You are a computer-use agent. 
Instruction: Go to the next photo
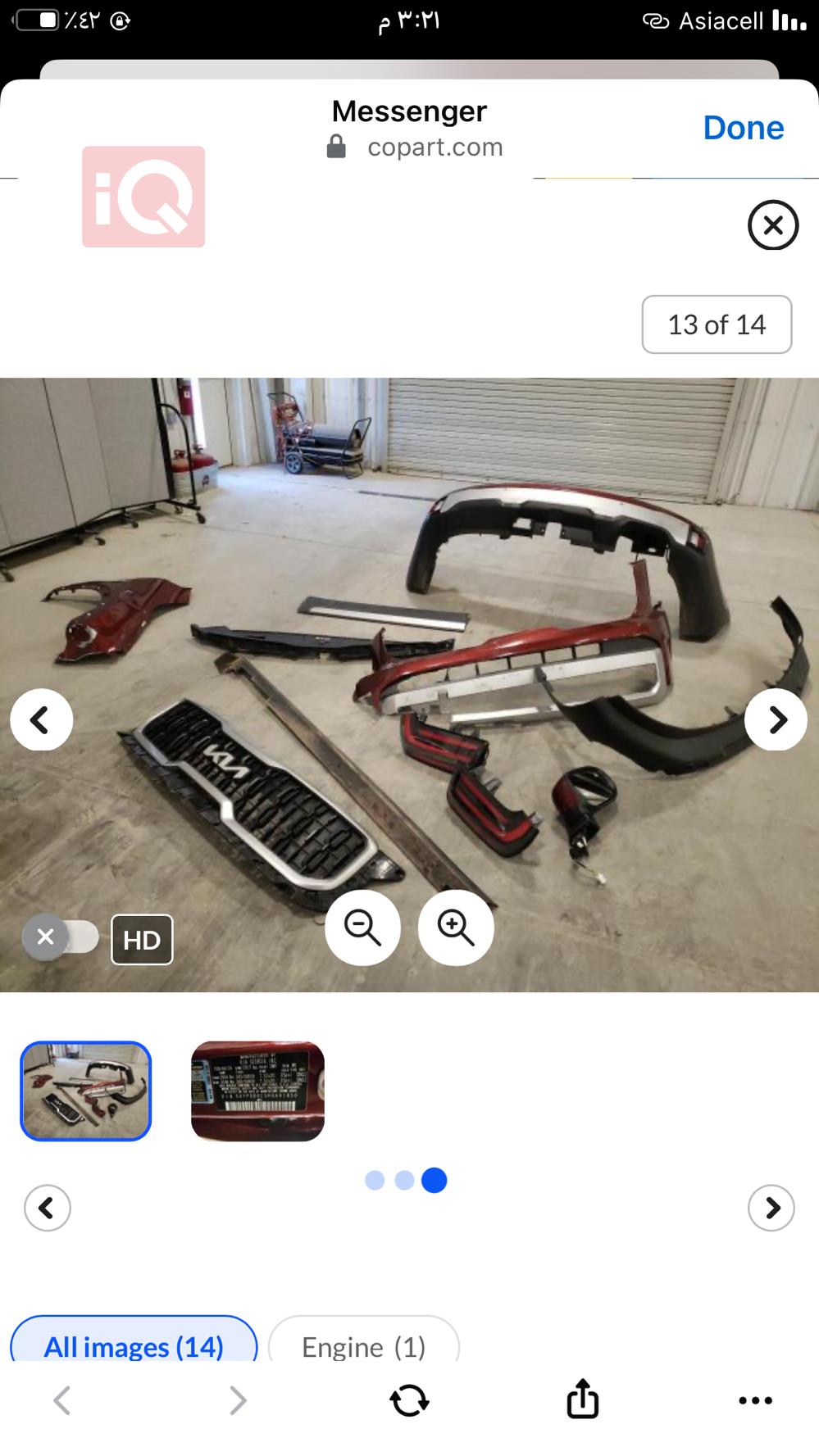776,719
